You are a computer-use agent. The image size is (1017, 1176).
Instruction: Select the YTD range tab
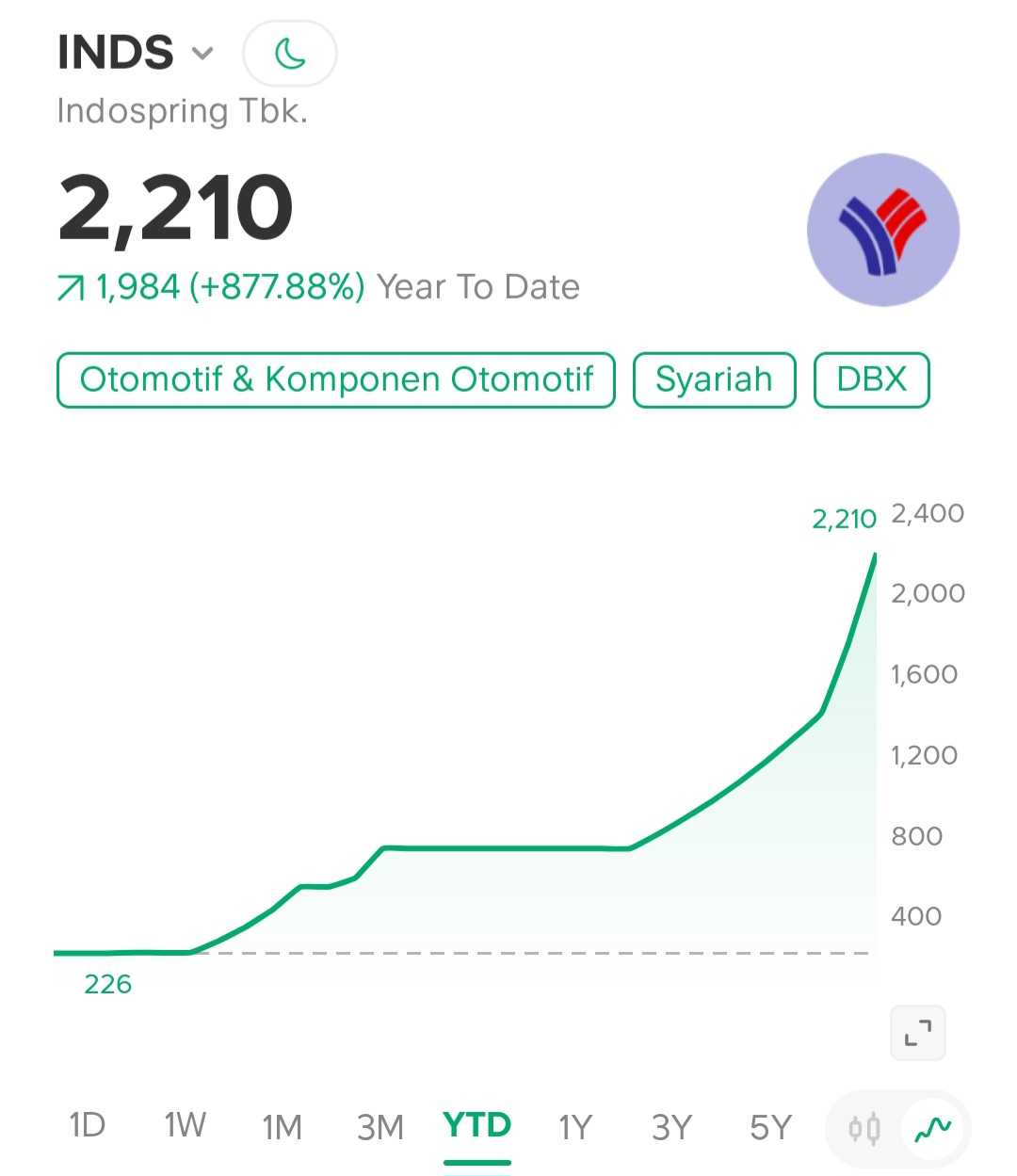tap(476, 1125)
